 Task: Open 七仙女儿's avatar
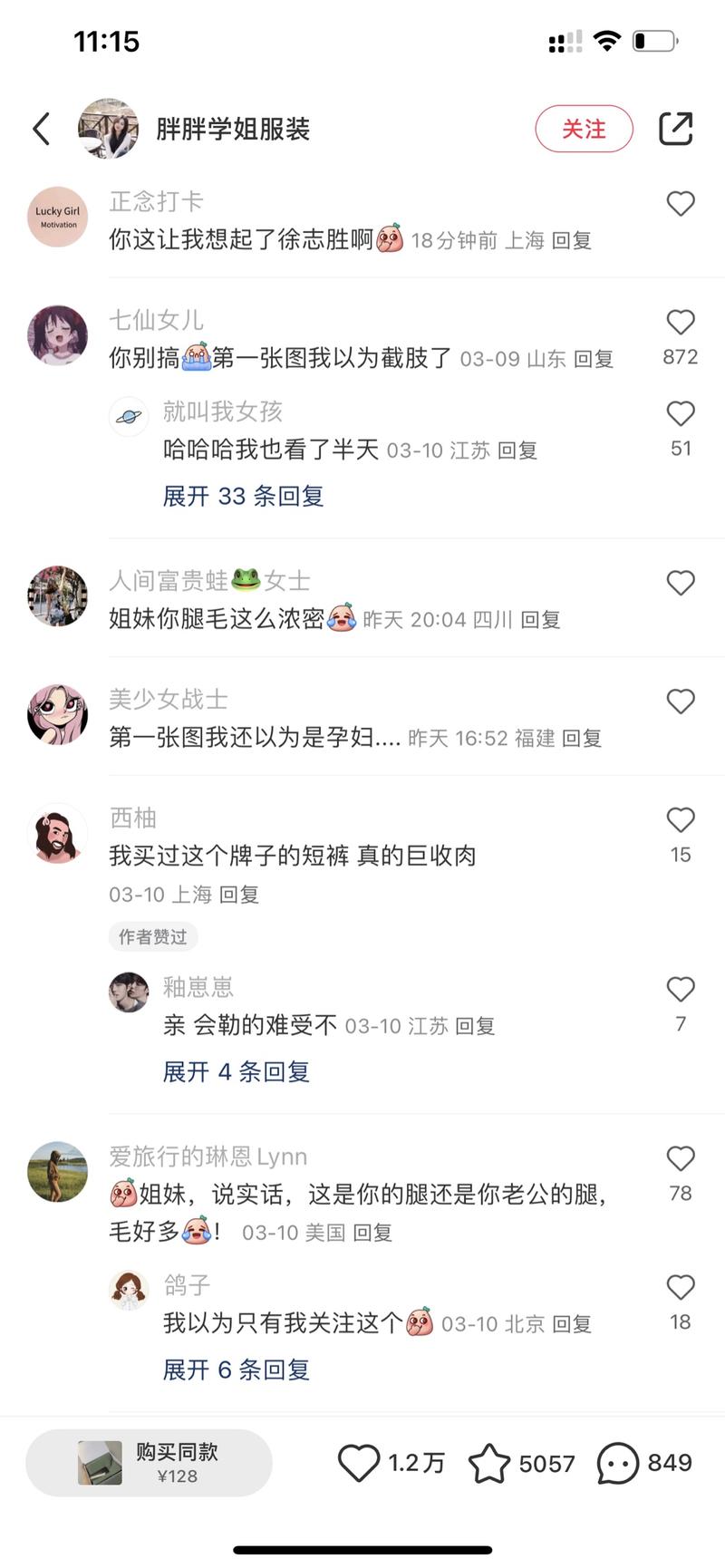tap(58, 335)
